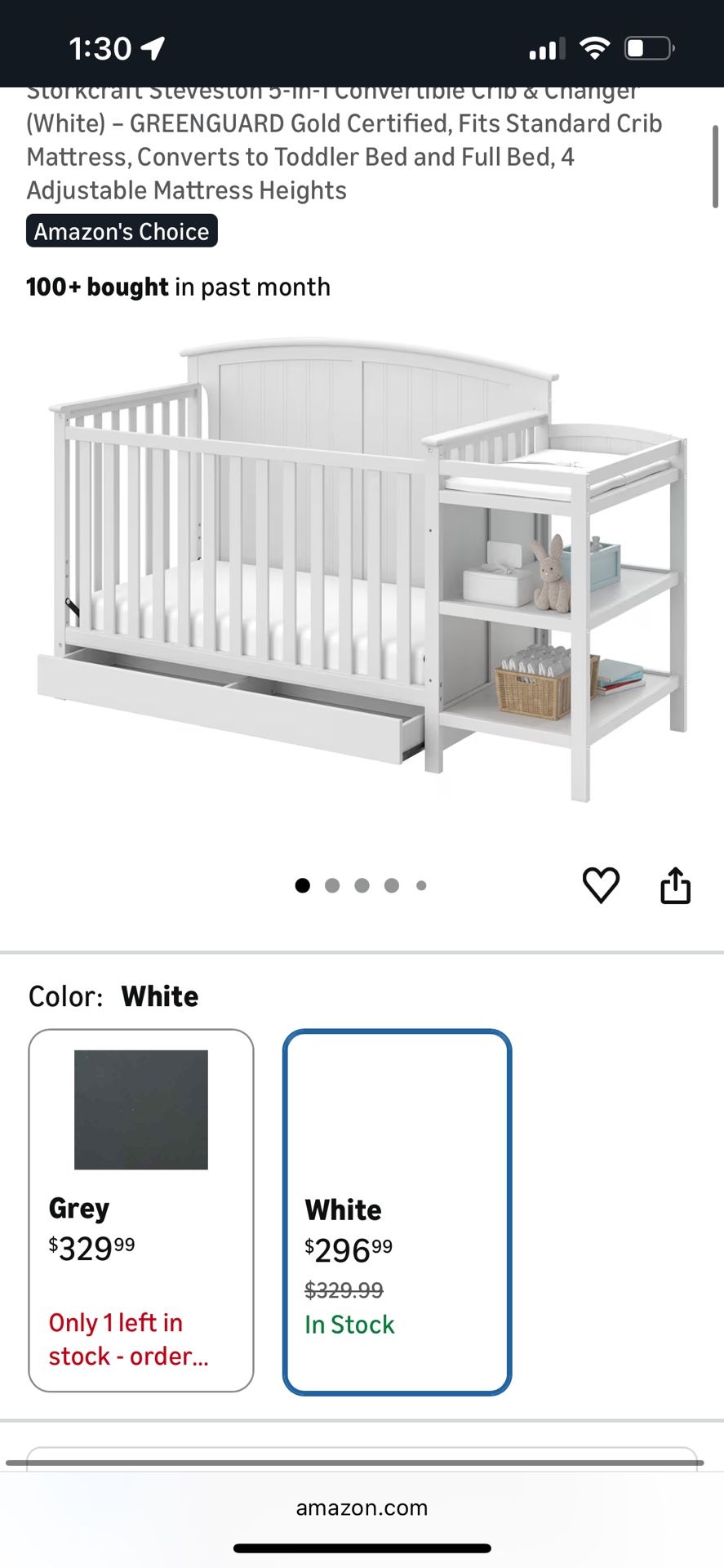Tap the cellular signal bars
This screenshot has width=724, height=1568.
coord(544,48)
